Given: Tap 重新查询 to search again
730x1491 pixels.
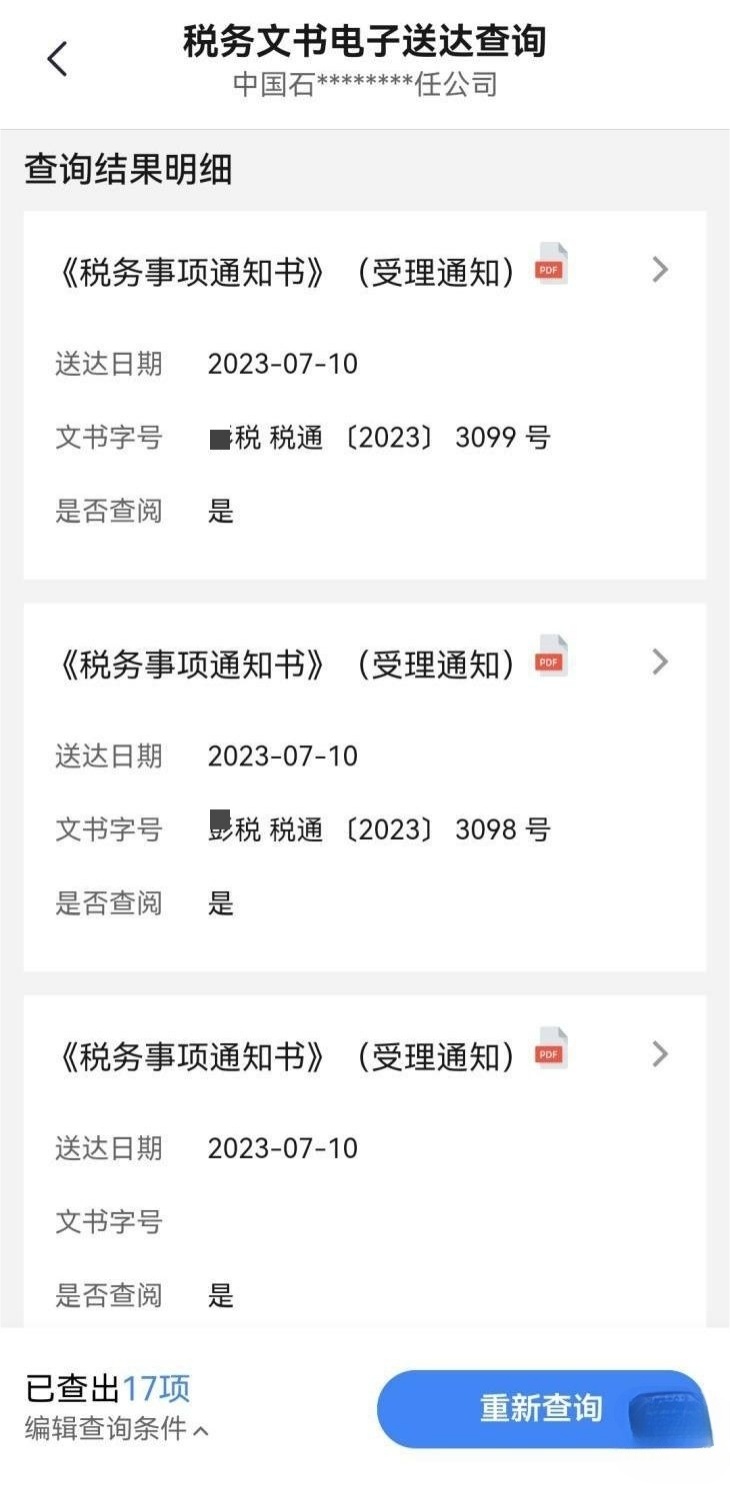Looking at the screenshot, I should (x=541, y=1408).
